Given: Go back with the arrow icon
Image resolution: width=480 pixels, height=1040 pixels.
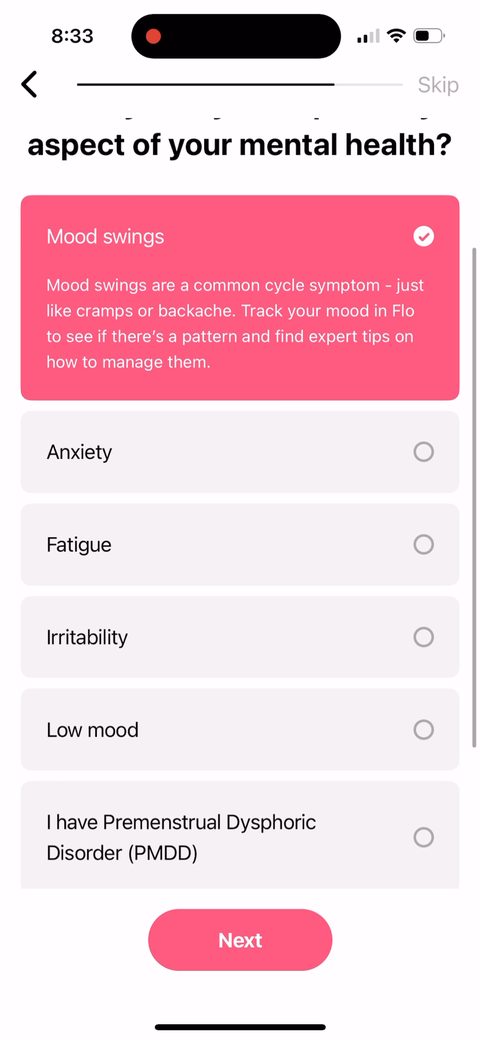Looking at the screenshot, I should [29, 85].
